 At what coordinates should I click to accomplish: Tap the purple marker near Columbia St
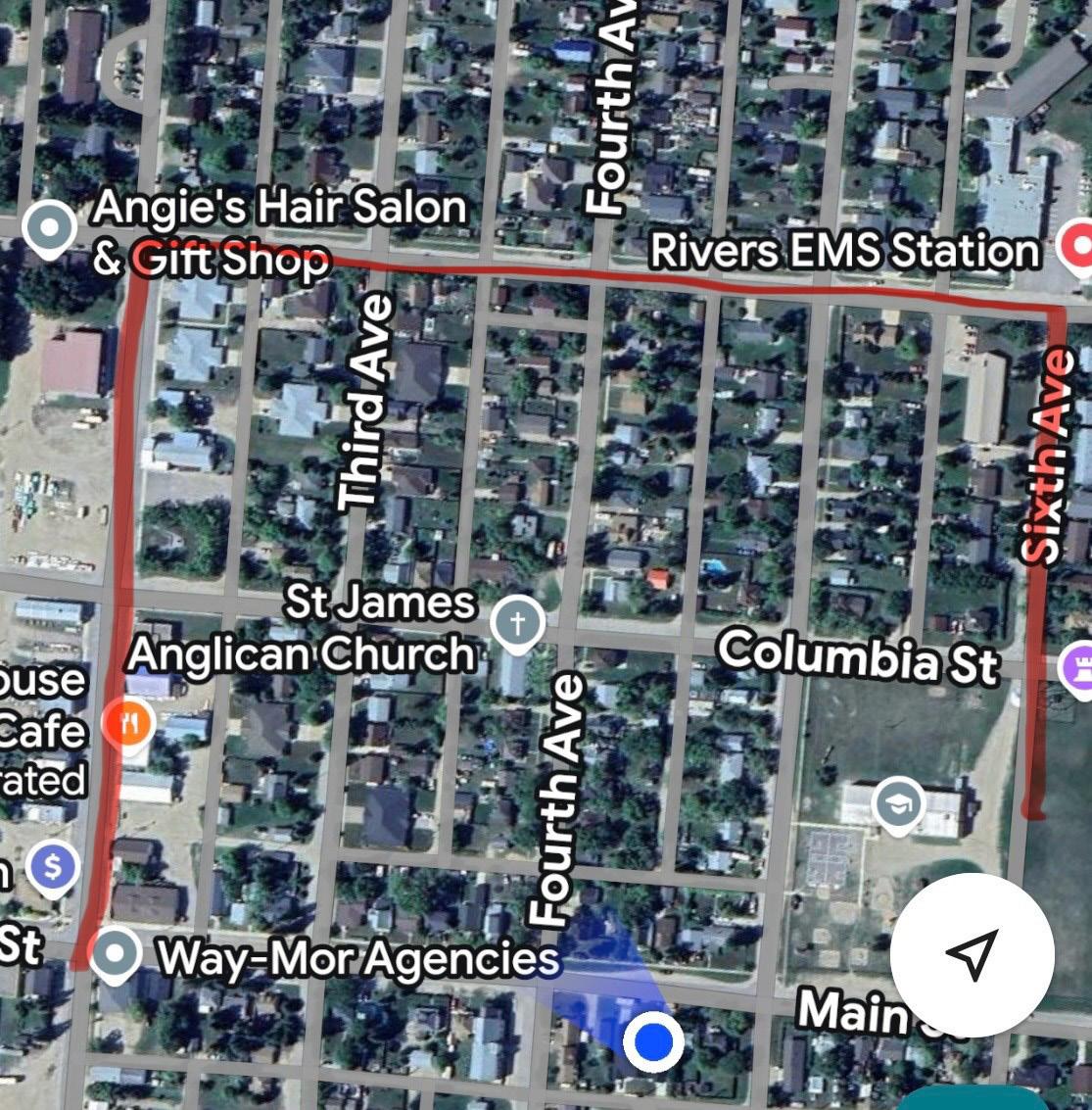pyautogui.click(x=1078, y=666)
